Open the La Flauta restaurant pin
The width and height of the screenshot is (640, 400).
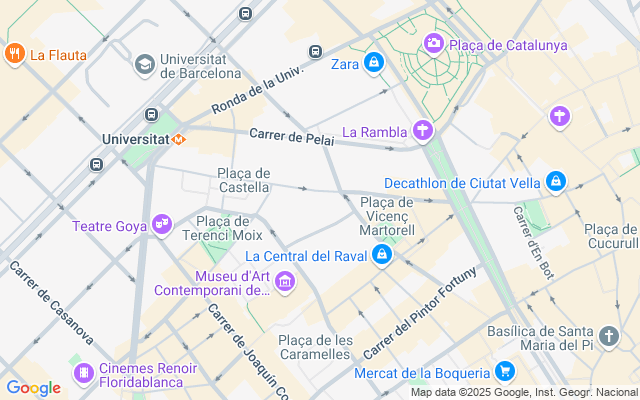15,54
